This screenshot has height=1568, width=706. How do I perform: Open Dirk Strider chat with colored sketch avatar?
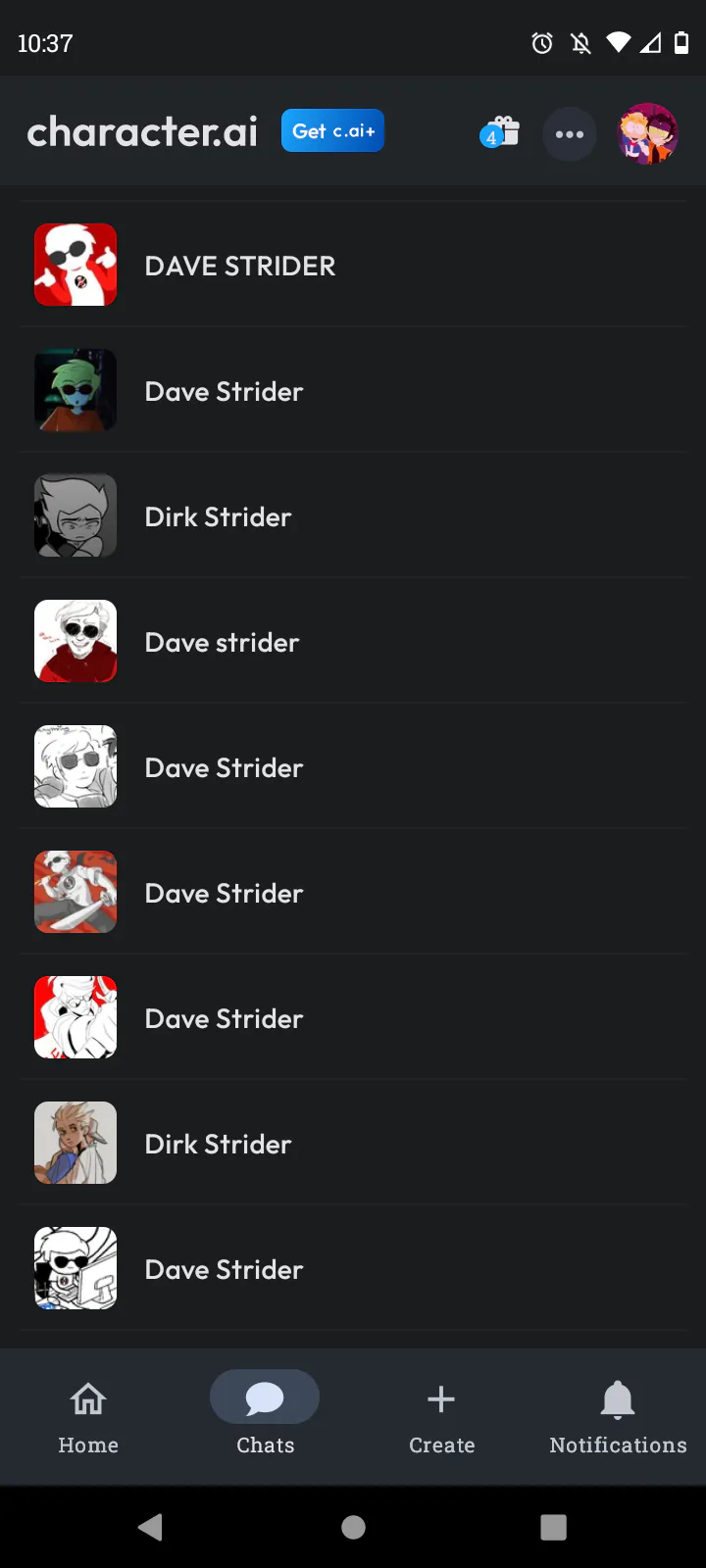[218, 1144]
